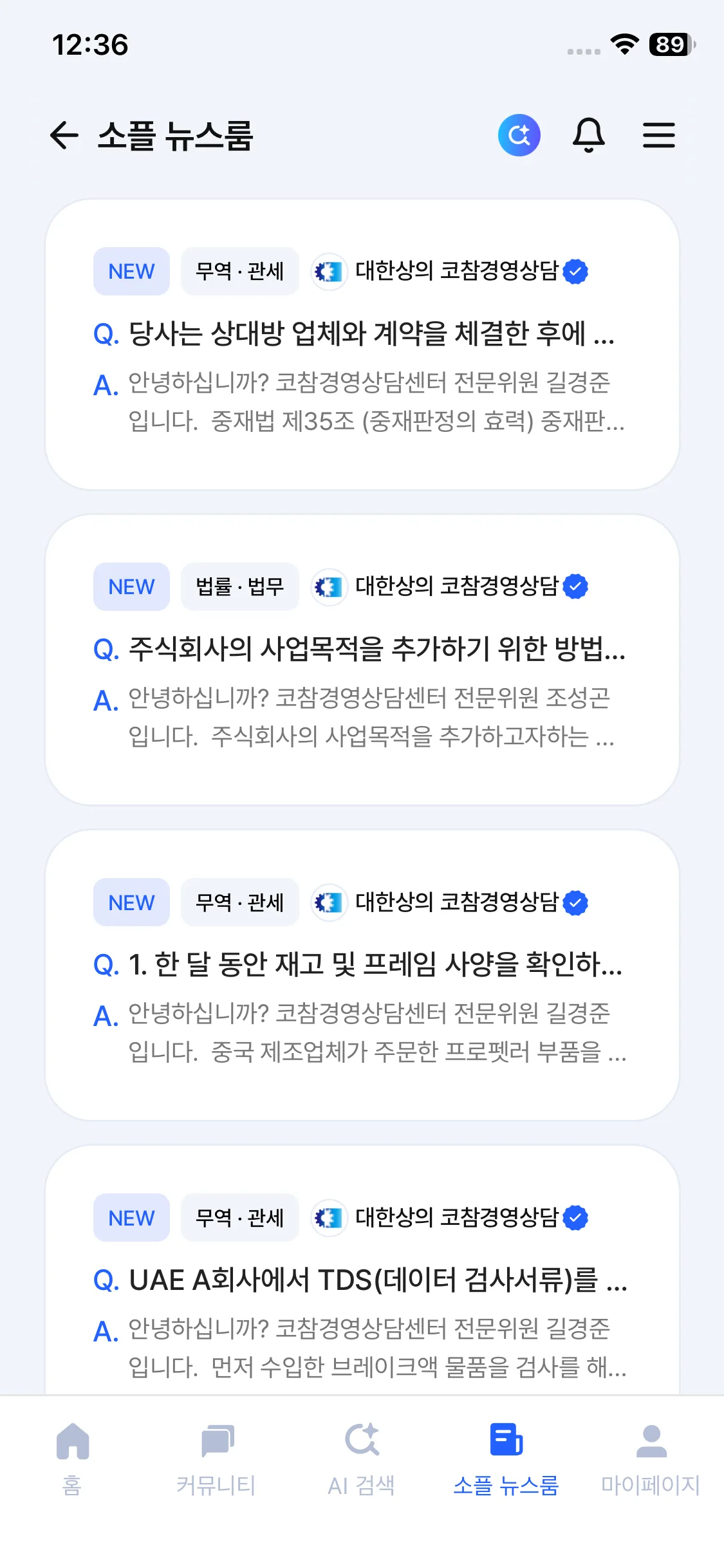724x1568 pixels.
Task: Tap the battery indicator showing 89
Action: 668,44
